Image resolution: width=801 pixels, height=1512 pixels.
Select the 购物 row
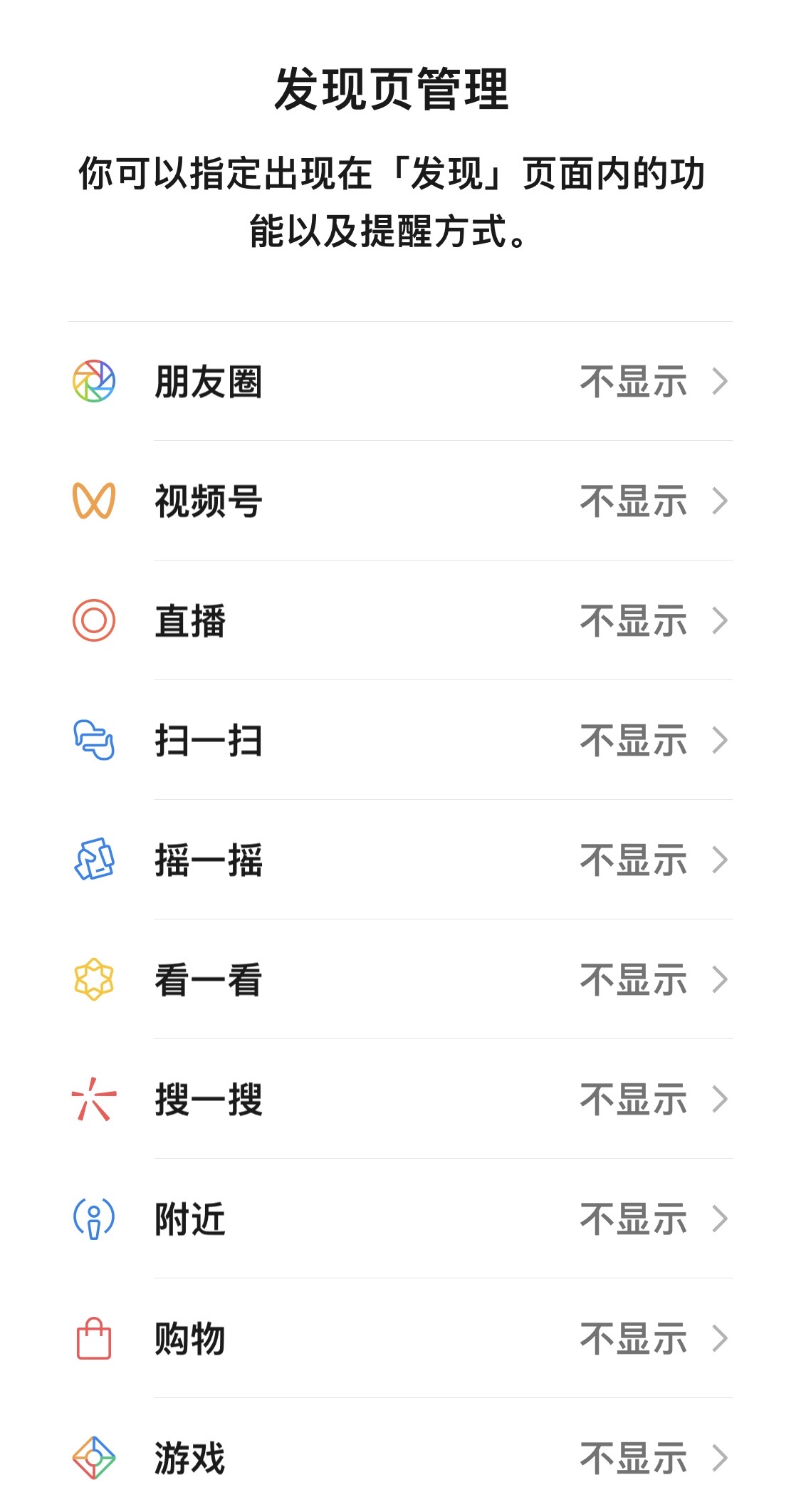click(400, 1339)
